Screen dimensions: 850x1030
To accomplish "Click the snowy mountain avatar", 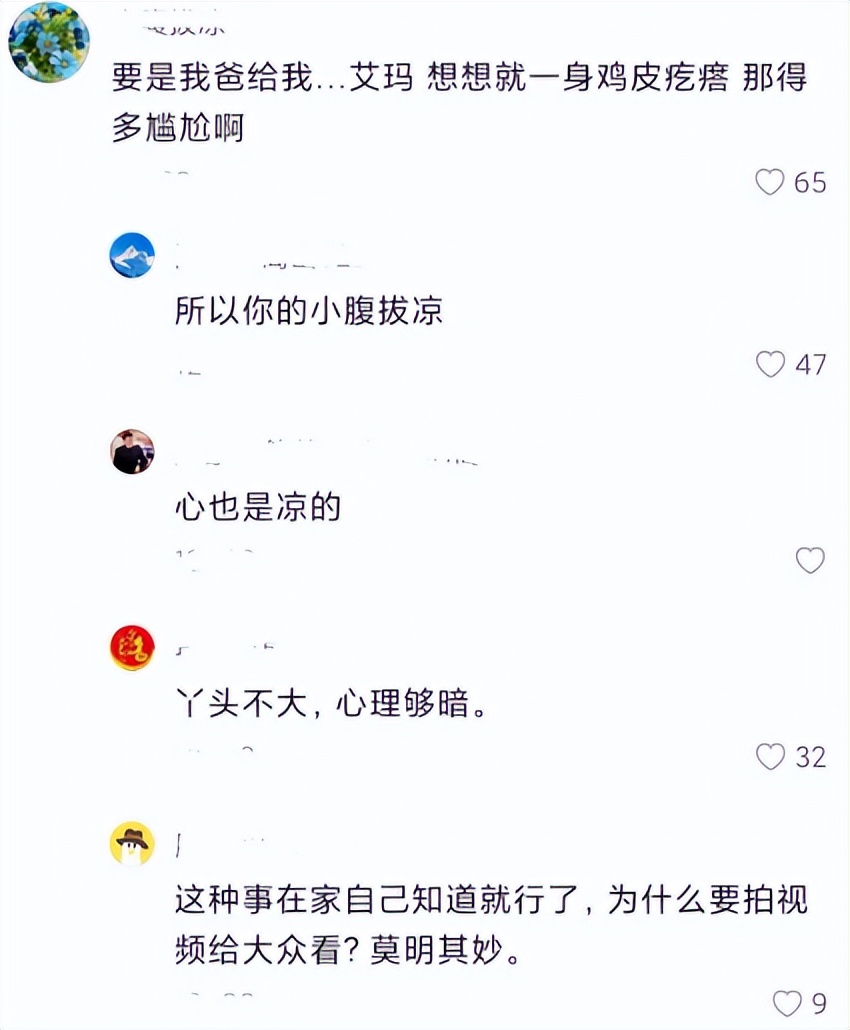I will click(x=130, y=255).
